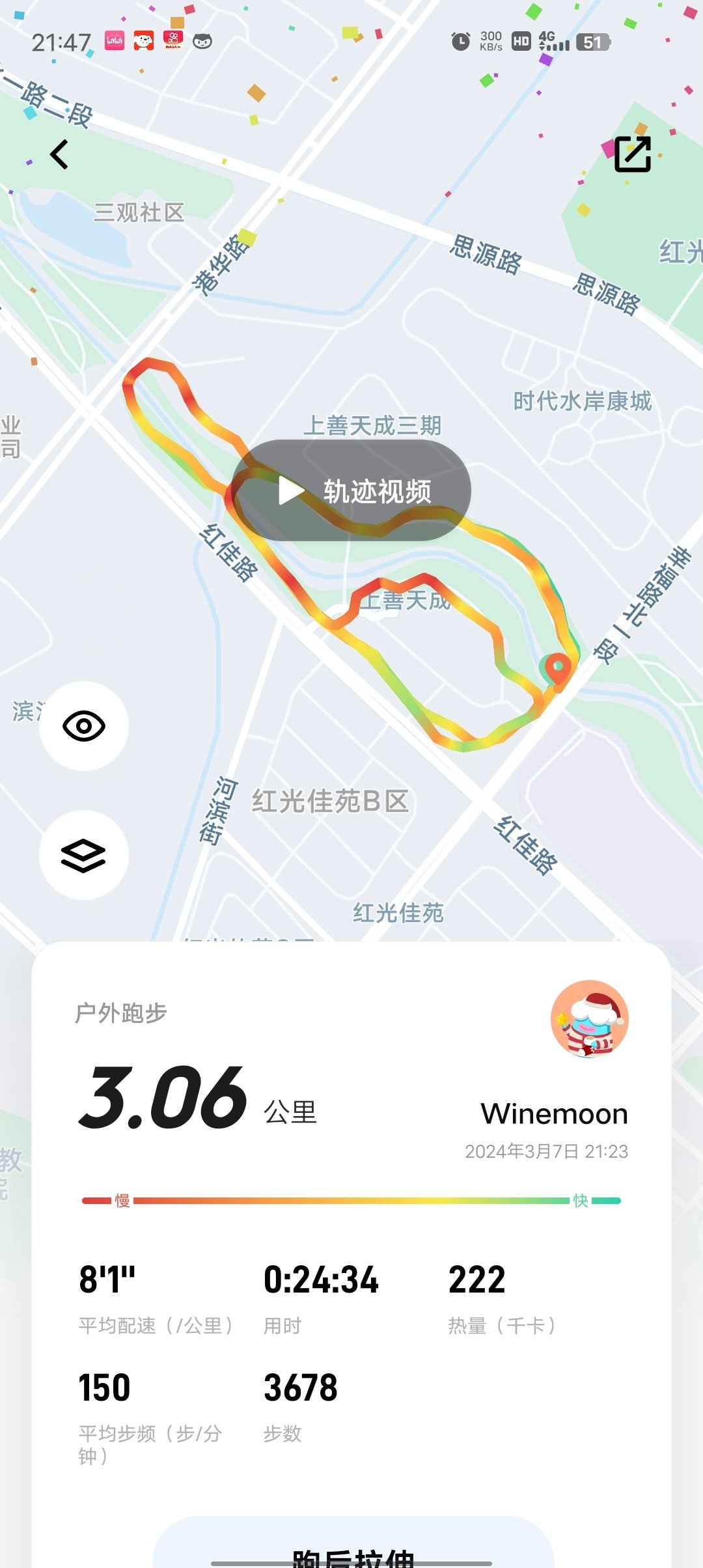Toggle map visibility with the eye icon
Screen dimensions: 703x1568
click(x=84, y=726)
